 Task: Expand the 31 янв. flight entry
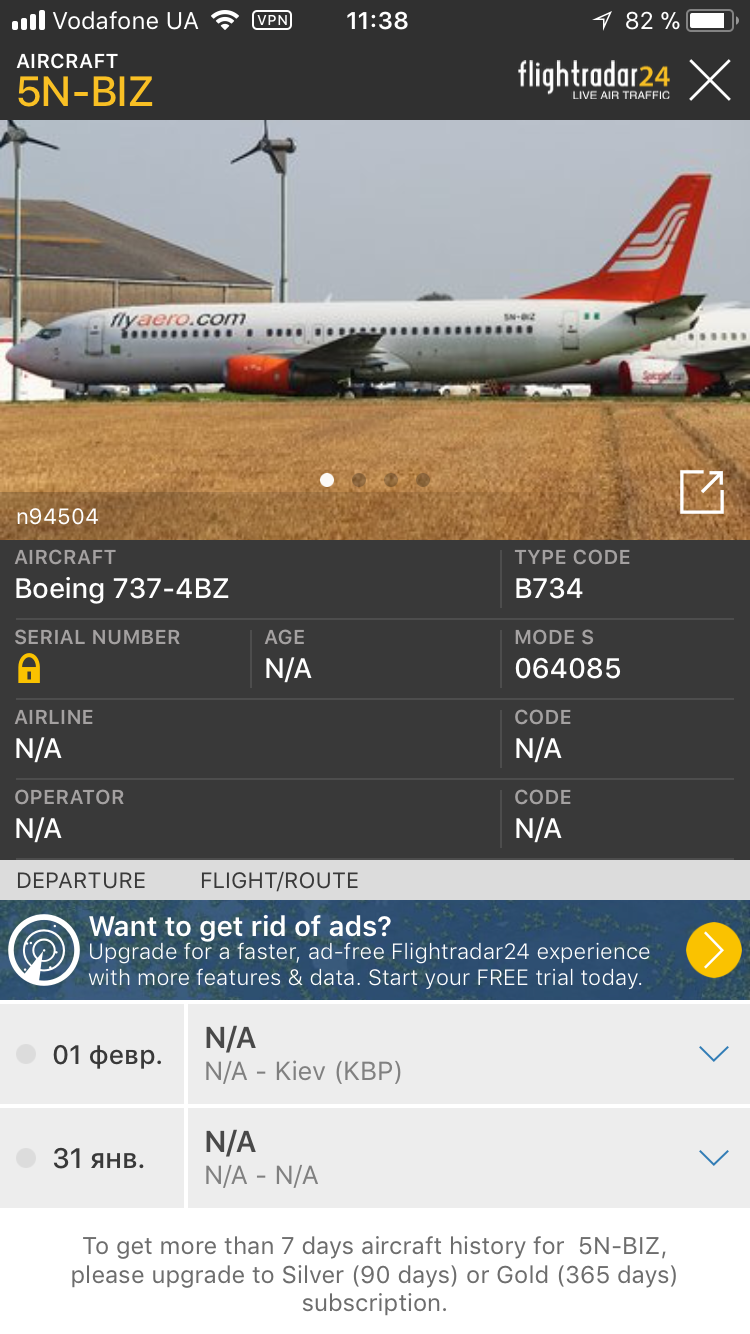[x=713, y=1158]
